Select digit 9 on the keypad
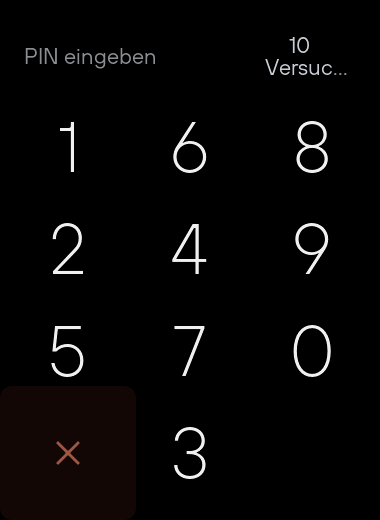 point(312,249)
